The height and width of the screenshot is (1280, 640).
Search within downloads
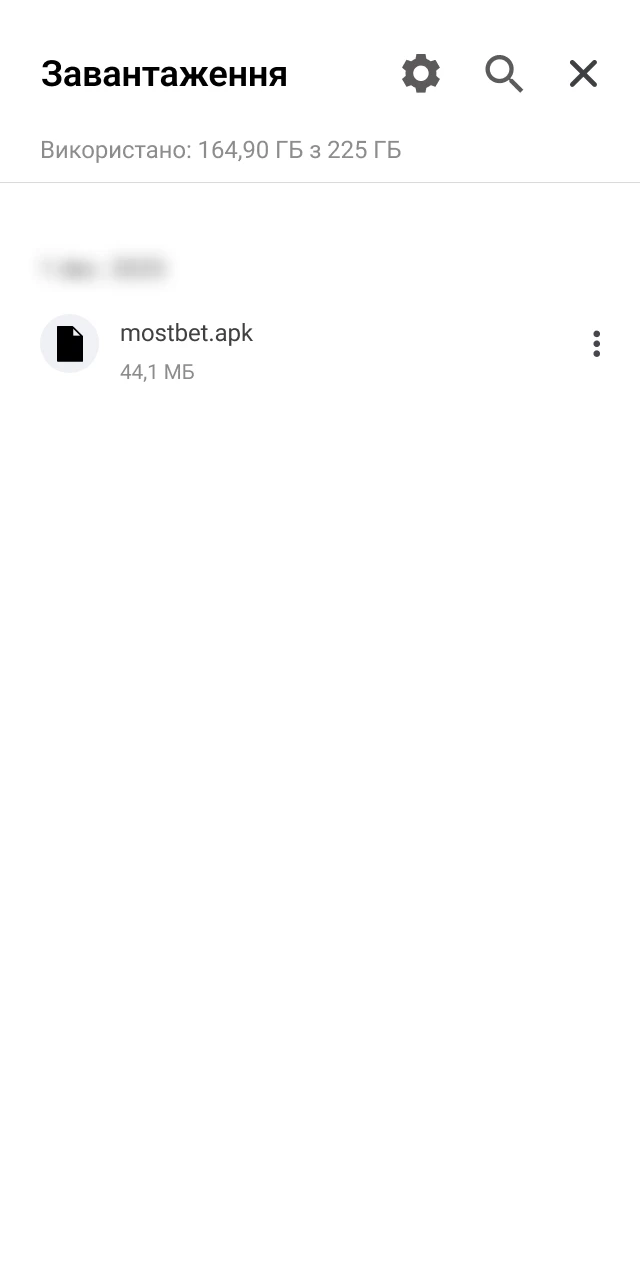click(x=504, y=74)
